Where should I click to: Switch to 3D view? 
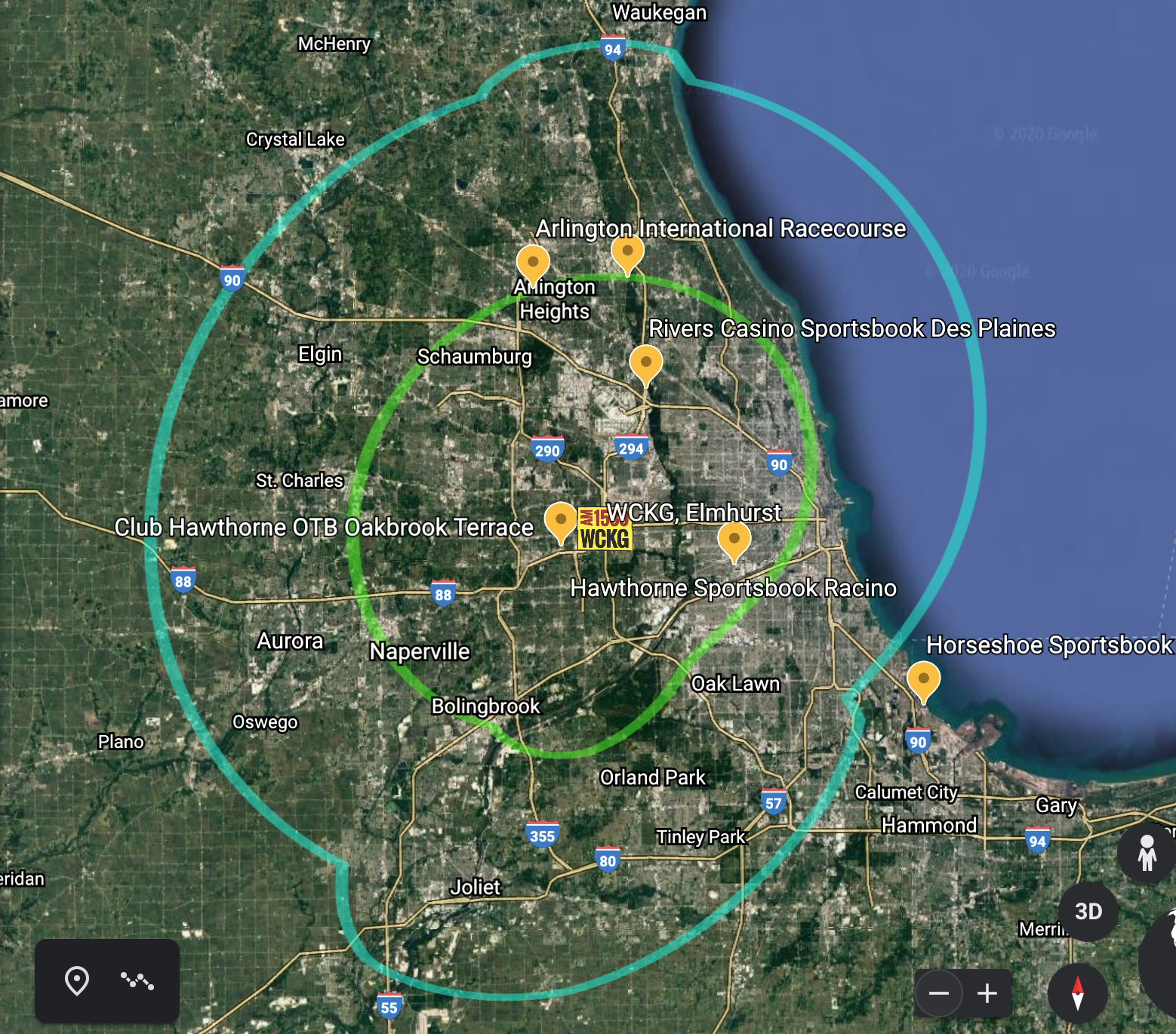point(1088,911)
